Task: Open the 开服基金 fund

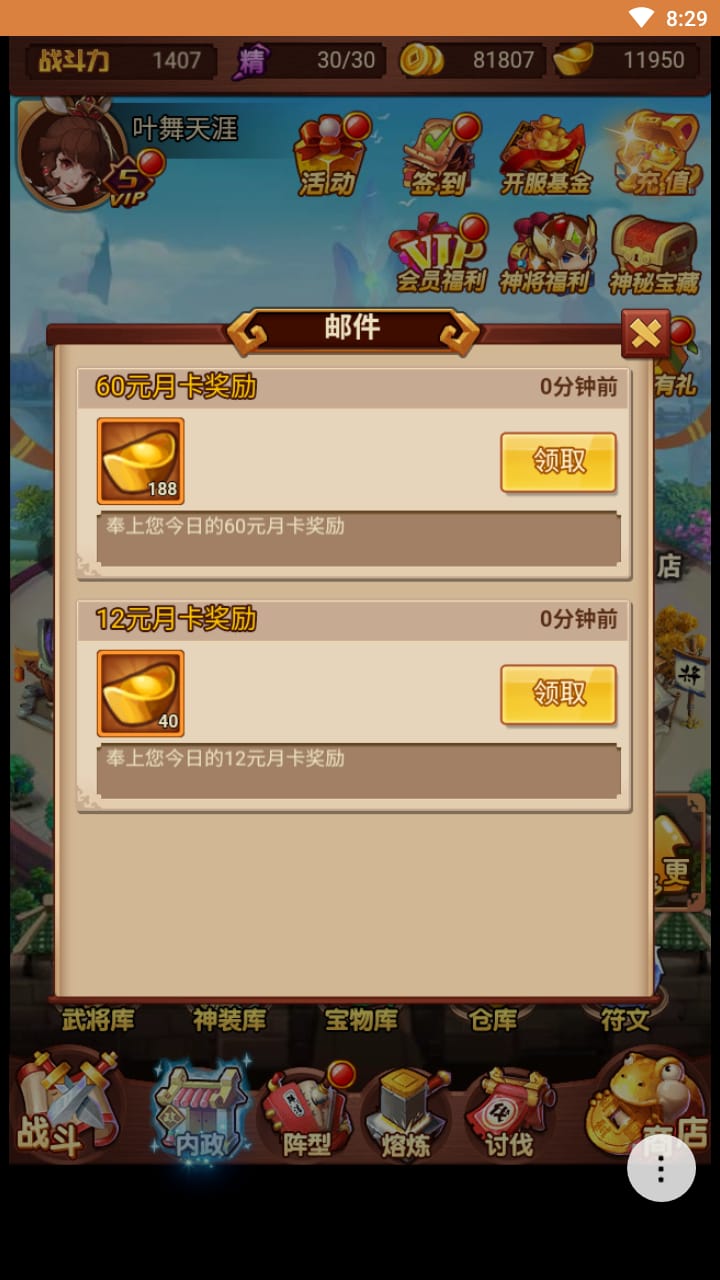Action: pyautogui.click(x=546, y=155)
